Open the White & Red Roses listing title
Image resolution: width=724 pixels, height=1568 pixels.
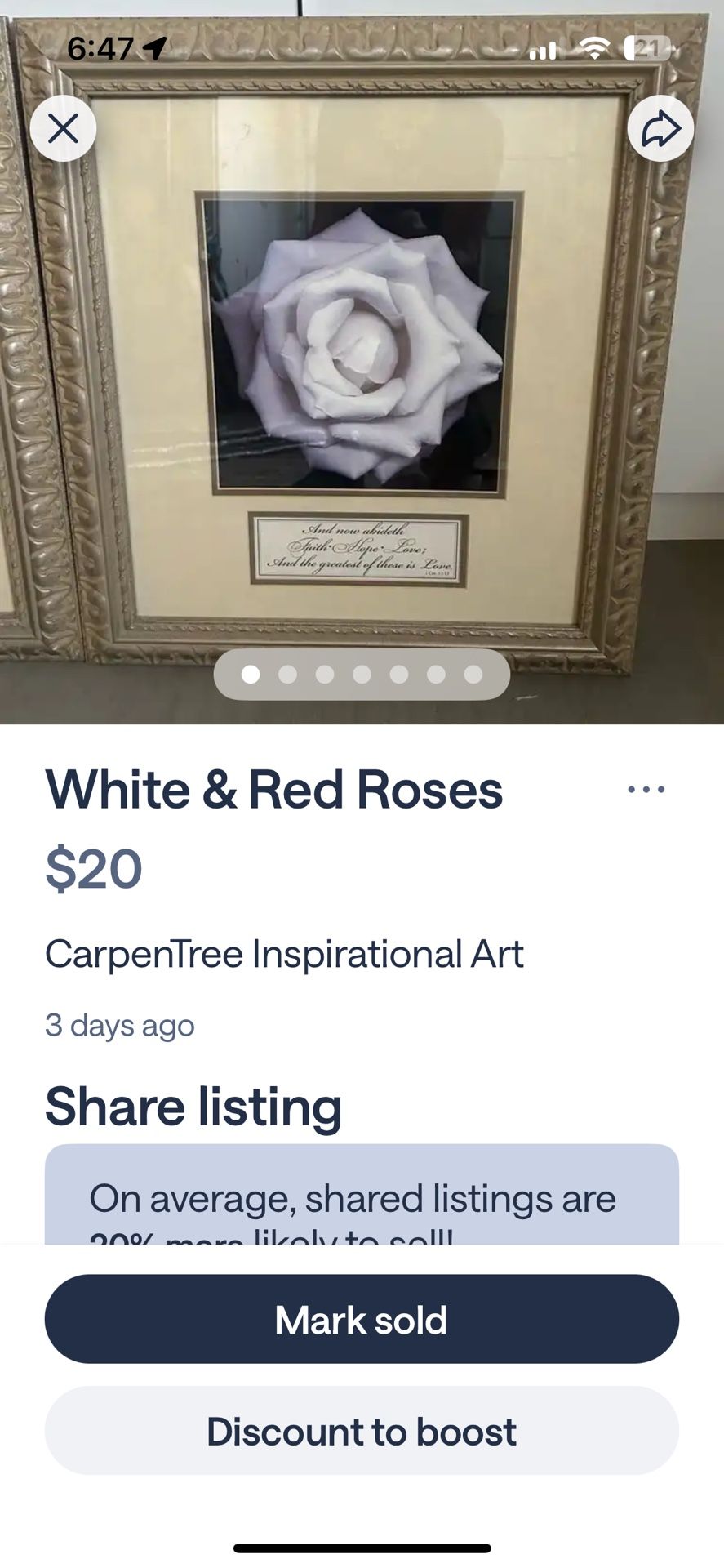point(275,788)
